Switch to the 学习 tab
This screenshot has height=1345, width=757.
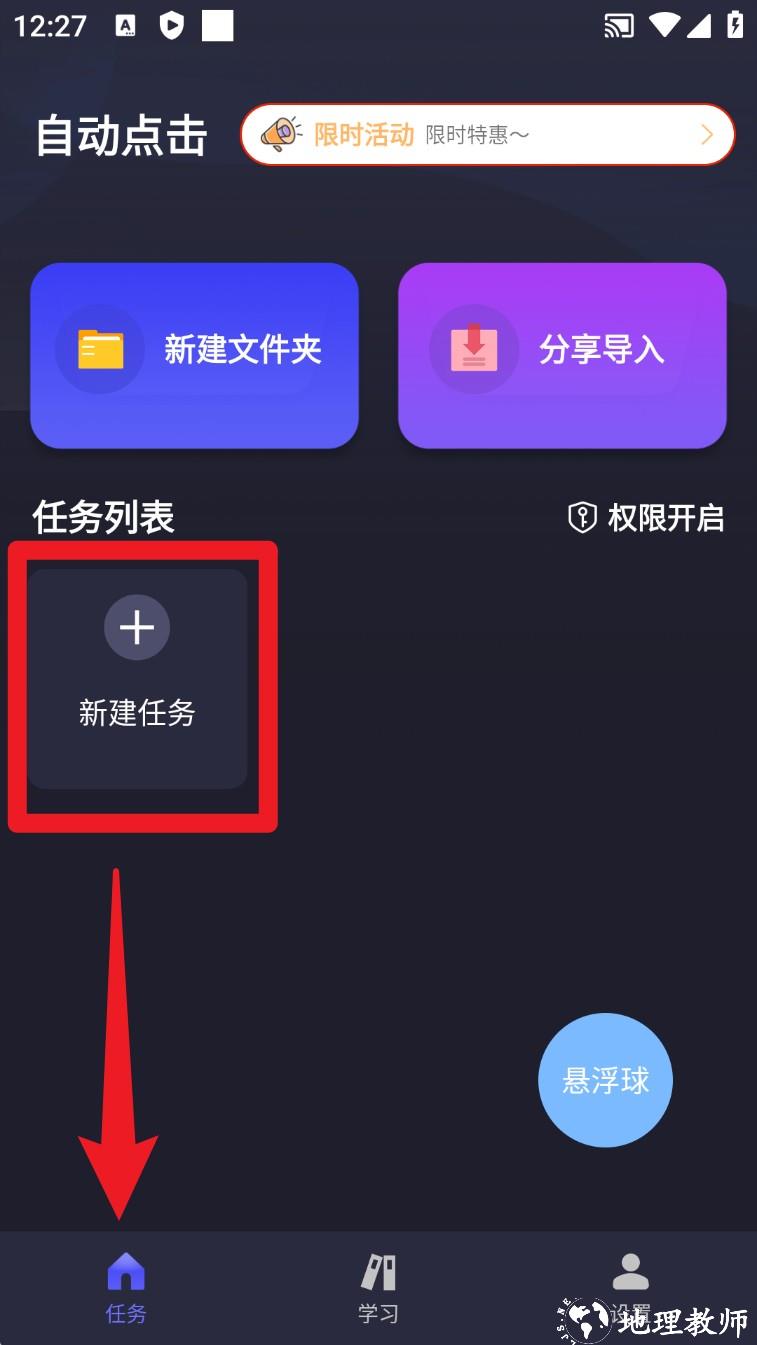click(x=378, y=1288)
